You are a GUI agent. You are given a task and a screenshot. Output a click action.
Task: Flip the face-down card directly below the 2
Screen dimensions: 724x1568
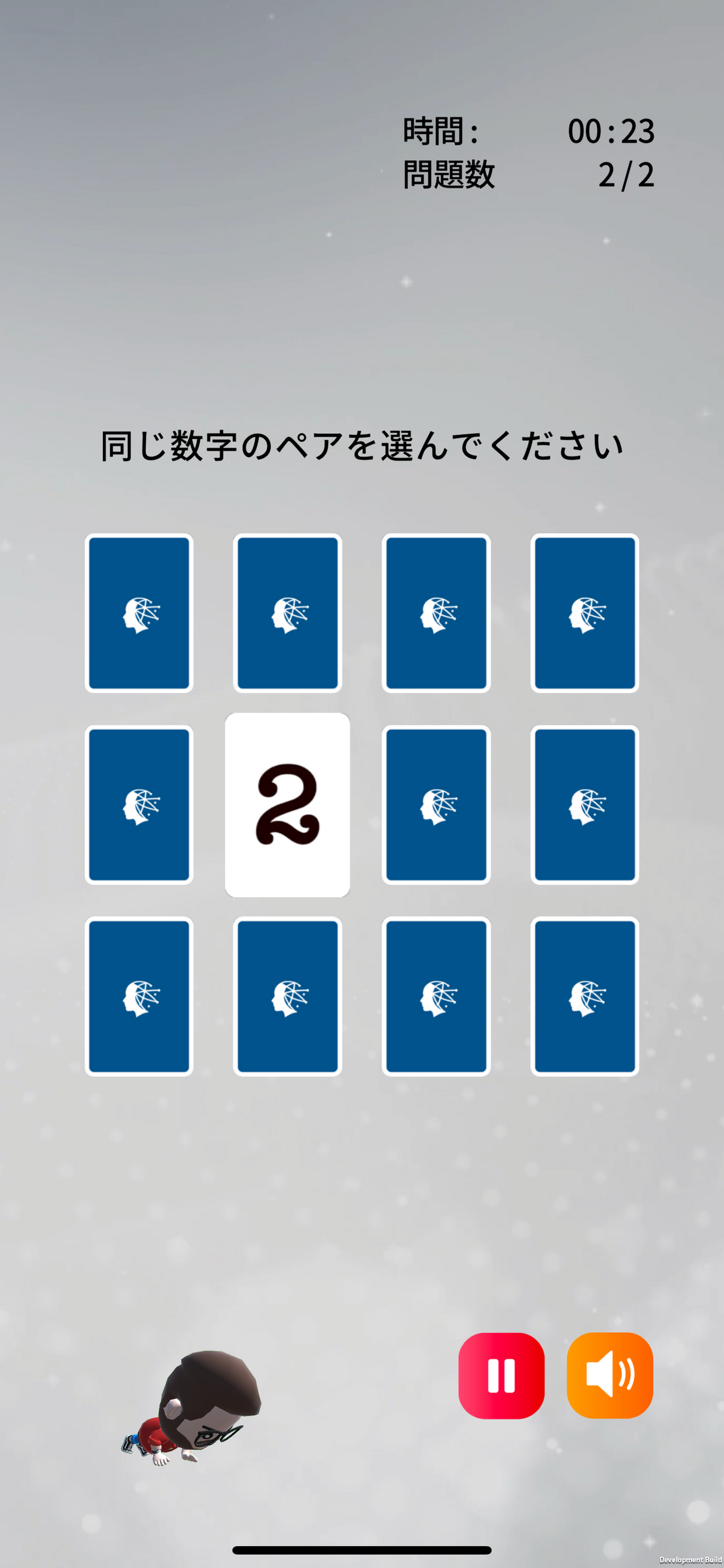[288, 997]
